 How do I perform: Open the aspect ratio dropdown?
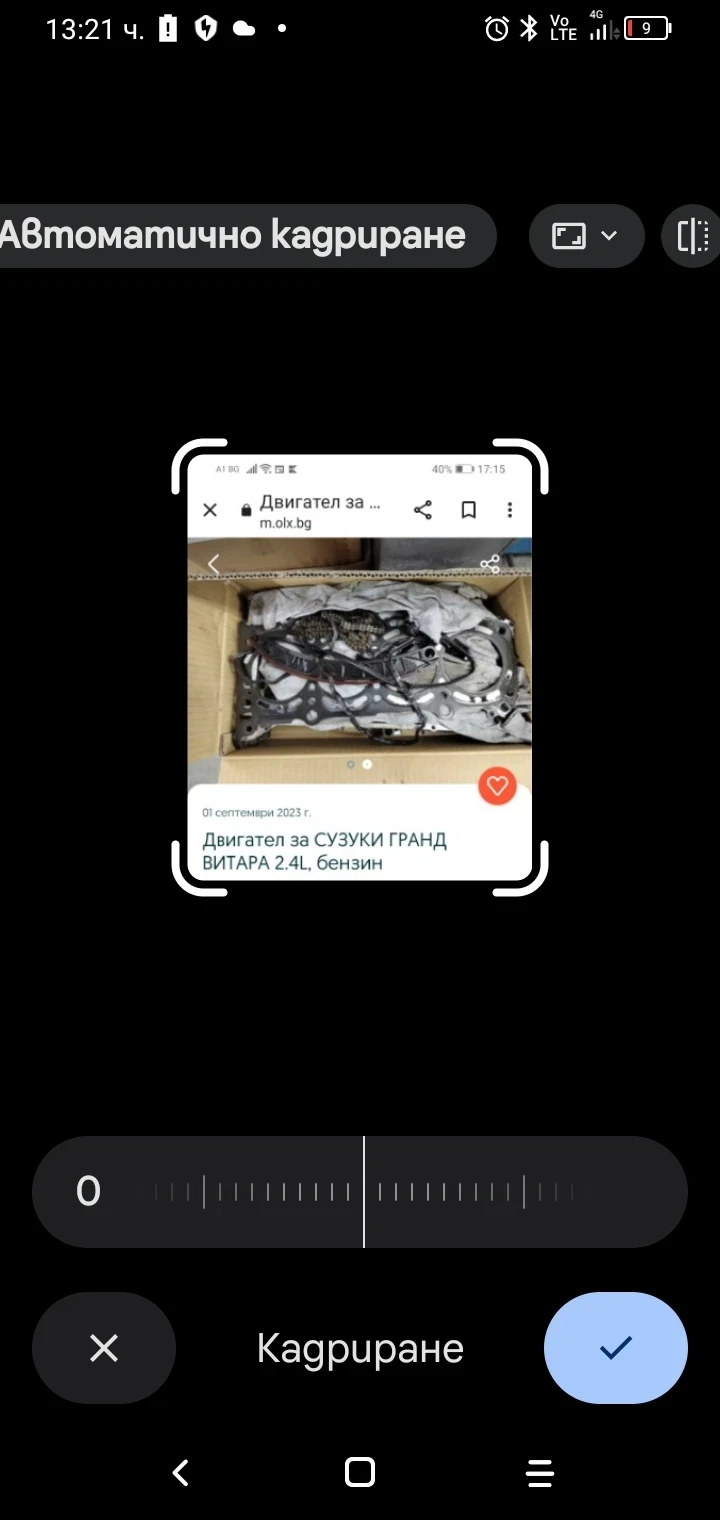[x=586, y=236]
